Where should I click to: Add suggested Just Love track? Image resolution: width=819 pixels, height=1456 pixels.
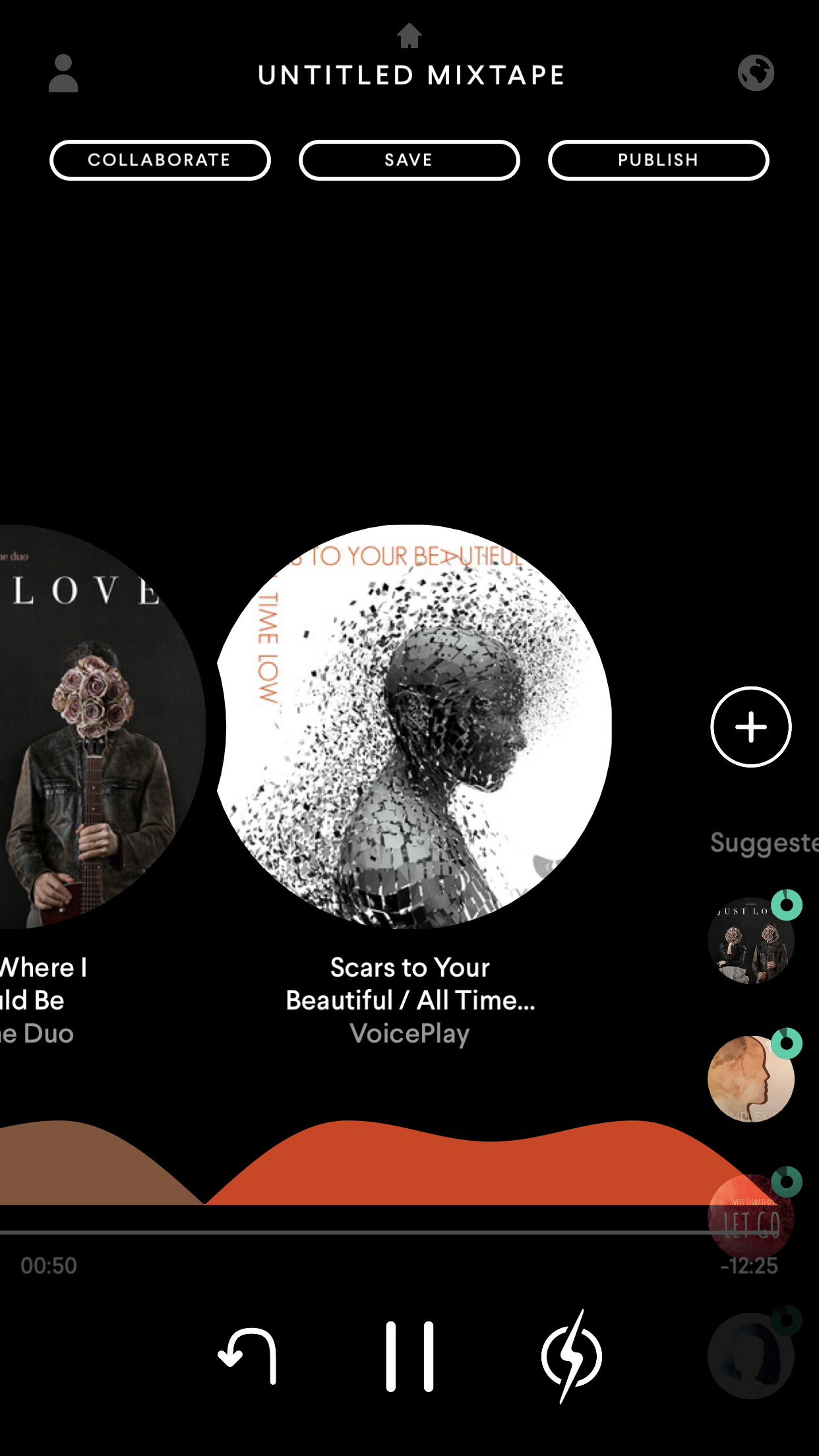tap(750, 940)
